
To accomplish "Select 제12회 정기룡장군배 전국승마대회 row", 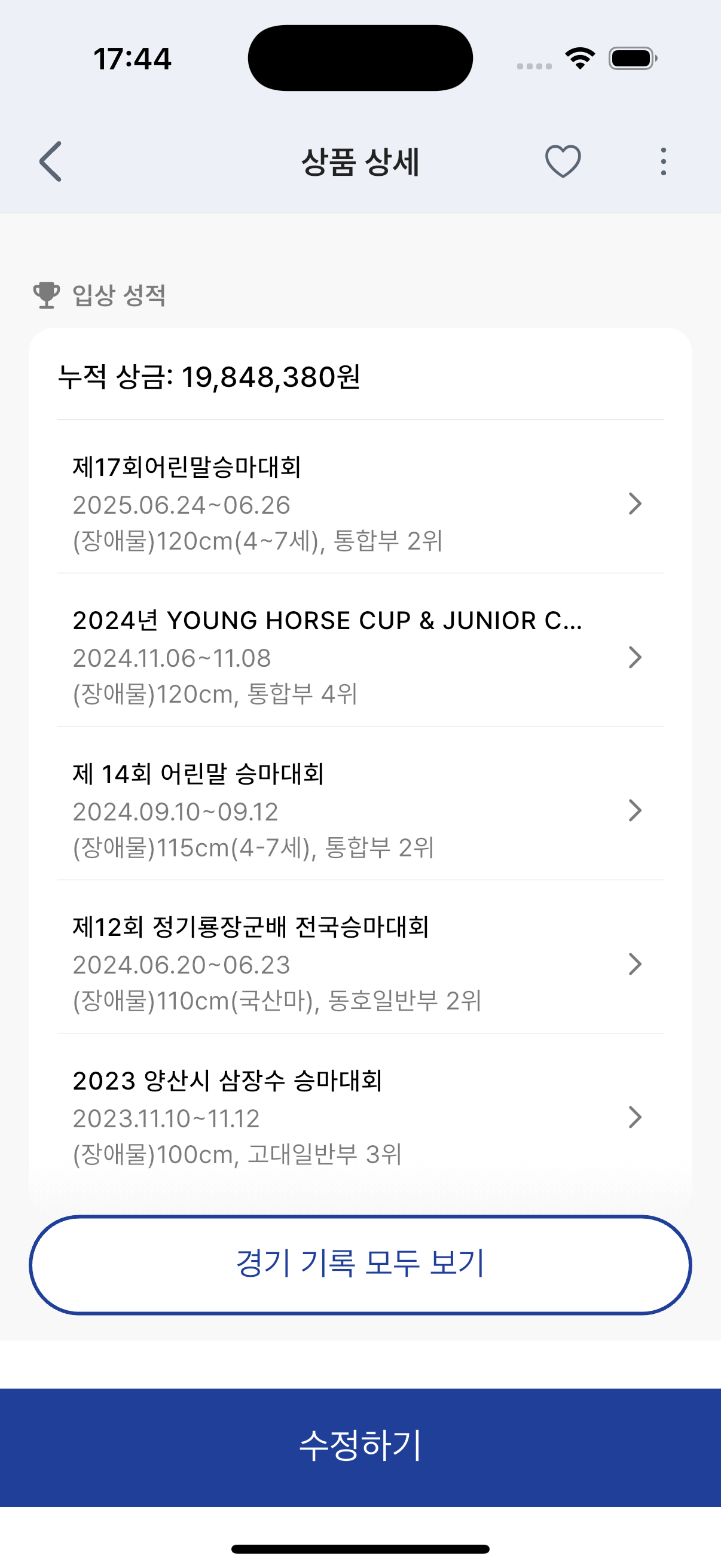I will point(359,963).
